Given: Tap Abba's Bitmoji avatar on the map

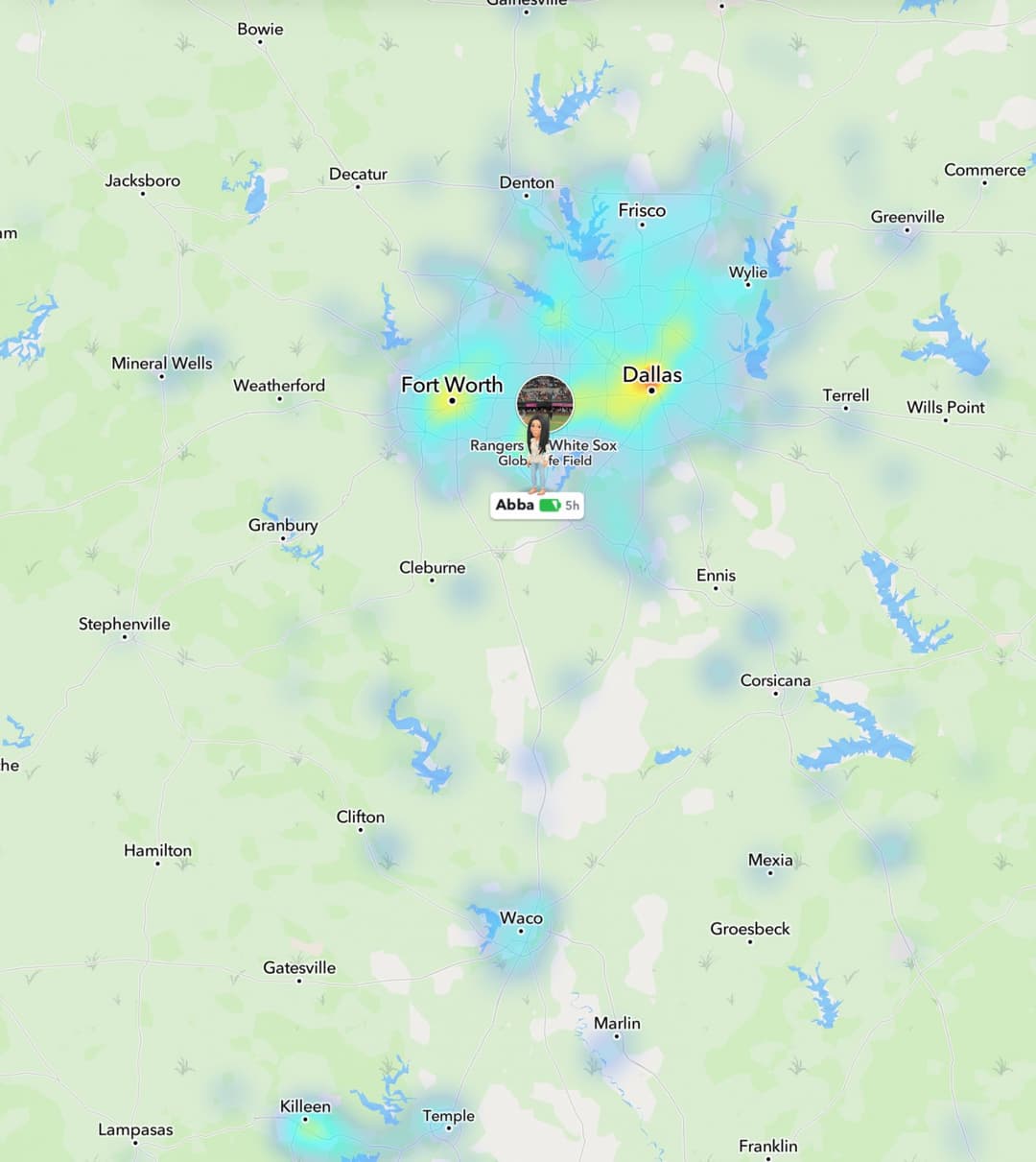Looking at the screenshot, I should (537, 457).
